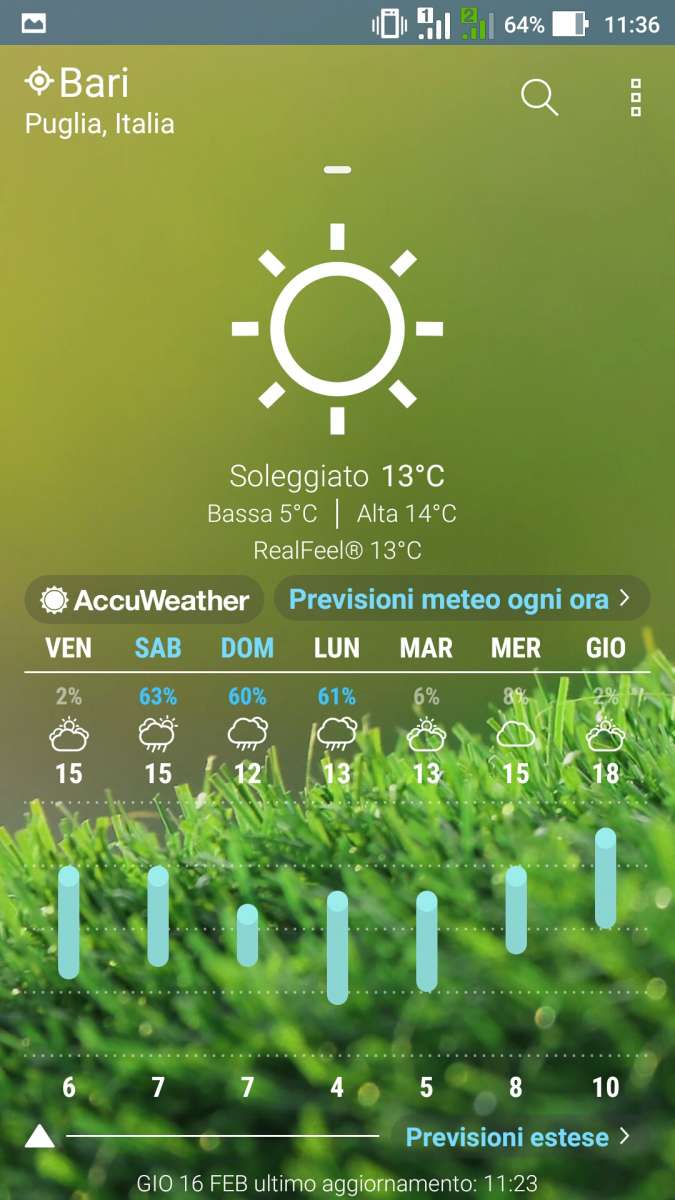Image resolution: width=675 pixels, height=1200 pixels.
Task: Open the city search magnifier
Action: click(539, 98)
